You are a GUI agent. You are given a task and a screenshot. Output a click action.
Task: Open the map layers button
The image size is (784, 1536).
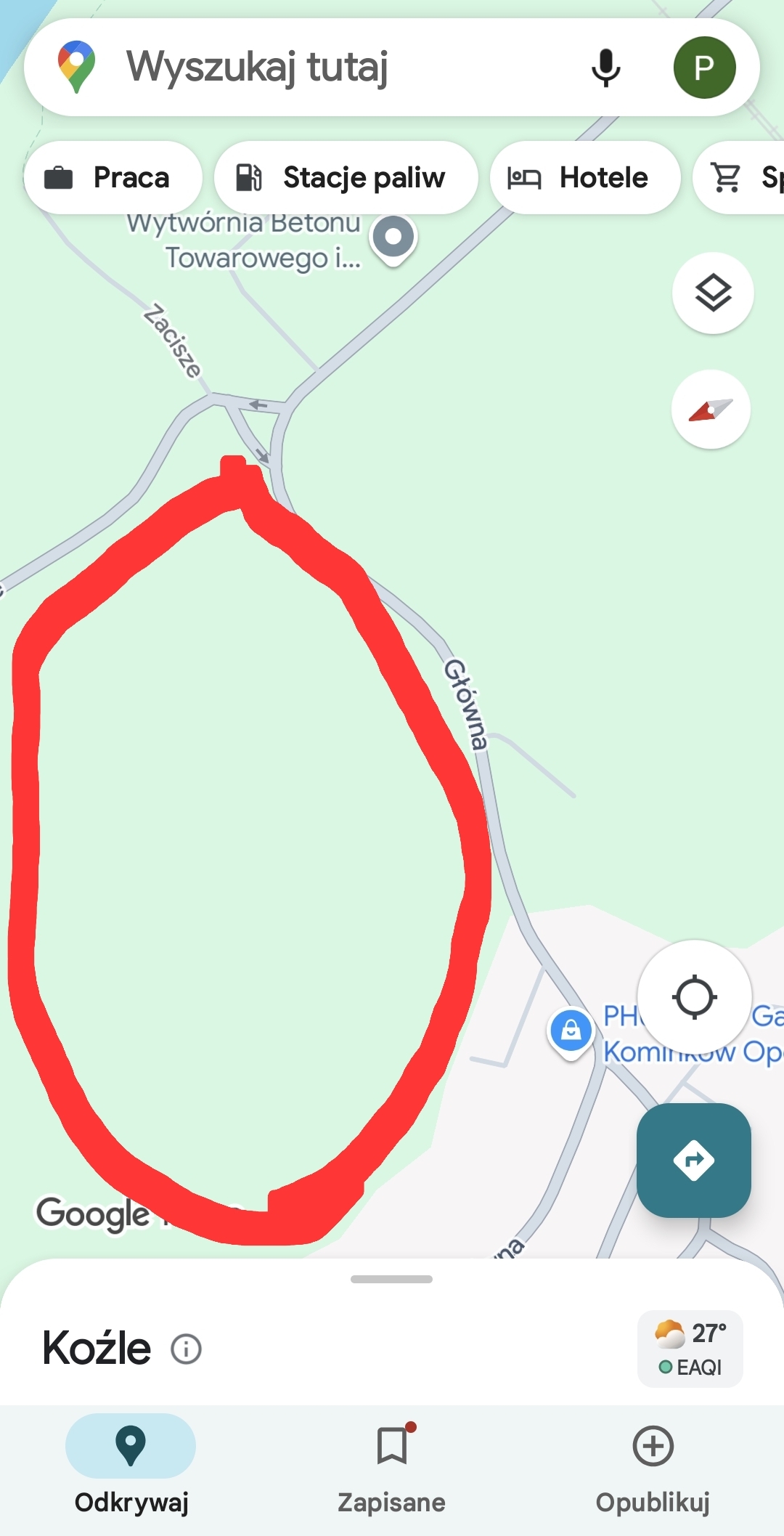pos(713,293)
